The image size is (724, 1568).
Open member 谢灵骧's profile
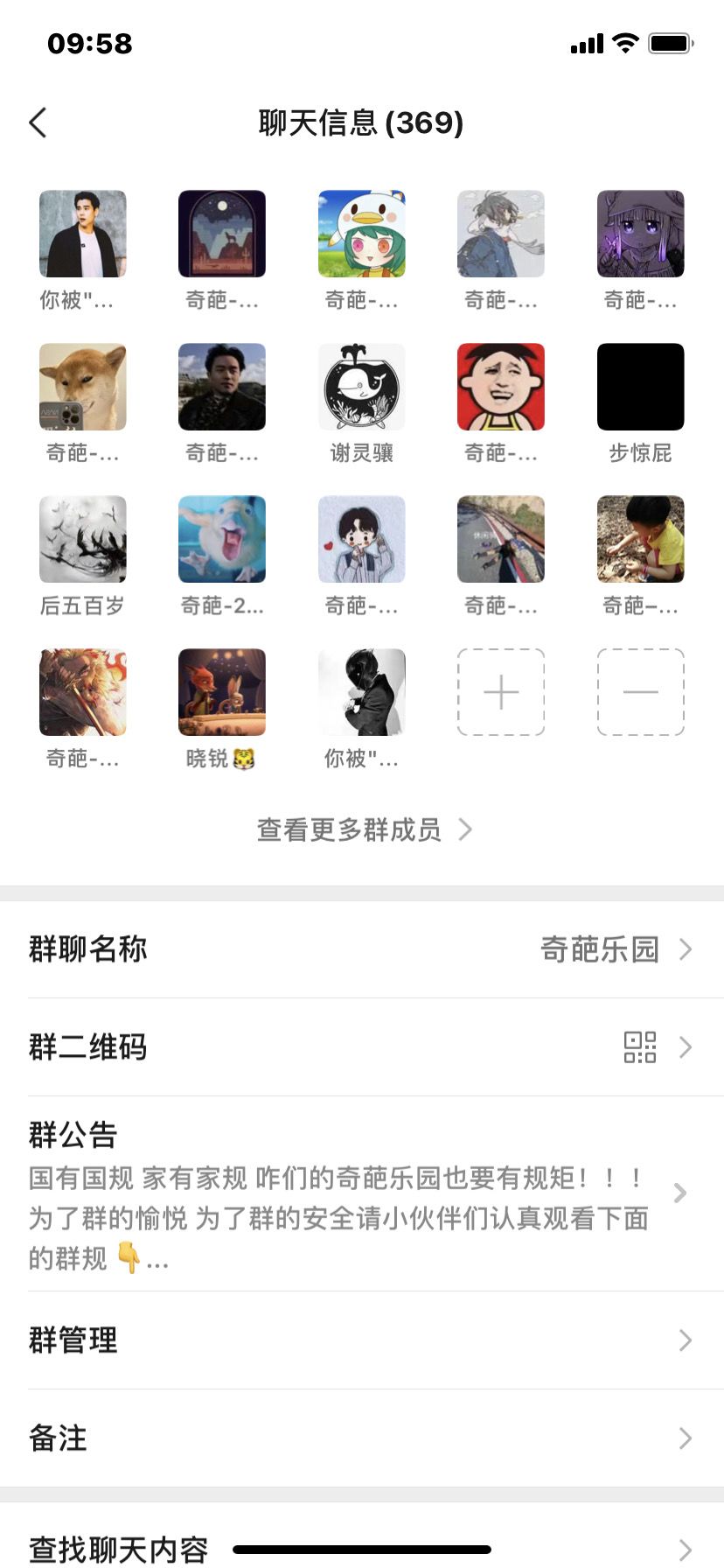(361, 387)
